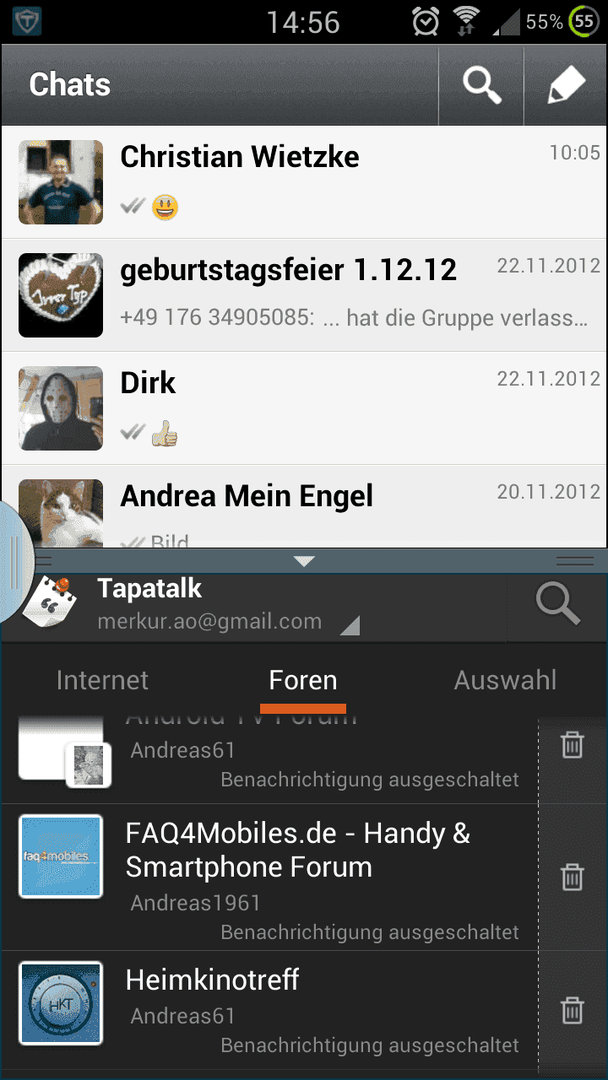Select the Foren tab
This screenshot has height=1080, width=608.
point(303,681)
